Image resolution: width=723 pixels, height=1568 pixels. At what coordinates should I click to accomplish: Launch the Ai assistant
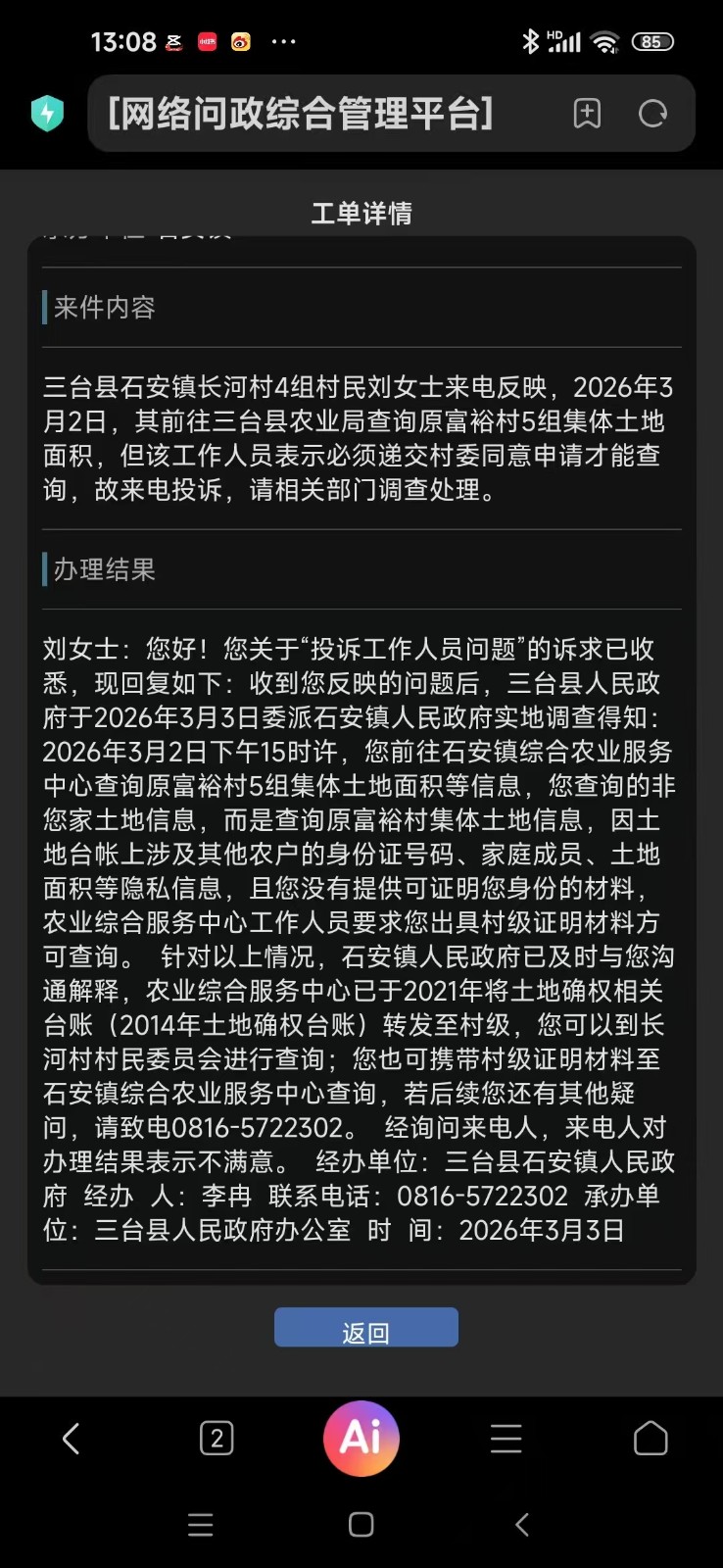pos(361,1439)
